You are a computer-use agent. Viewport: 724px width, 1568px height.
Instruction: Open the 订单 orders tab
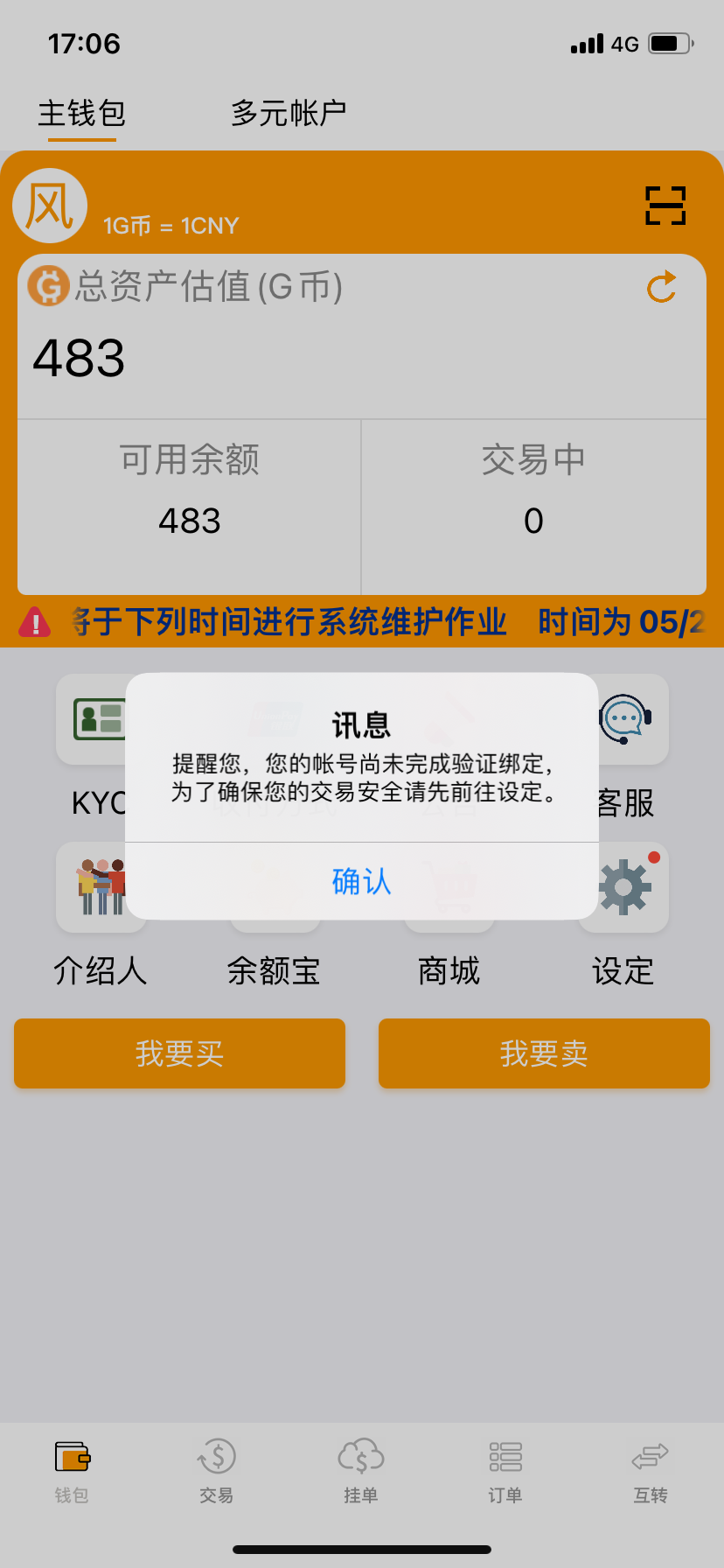tap(505, 1472)
